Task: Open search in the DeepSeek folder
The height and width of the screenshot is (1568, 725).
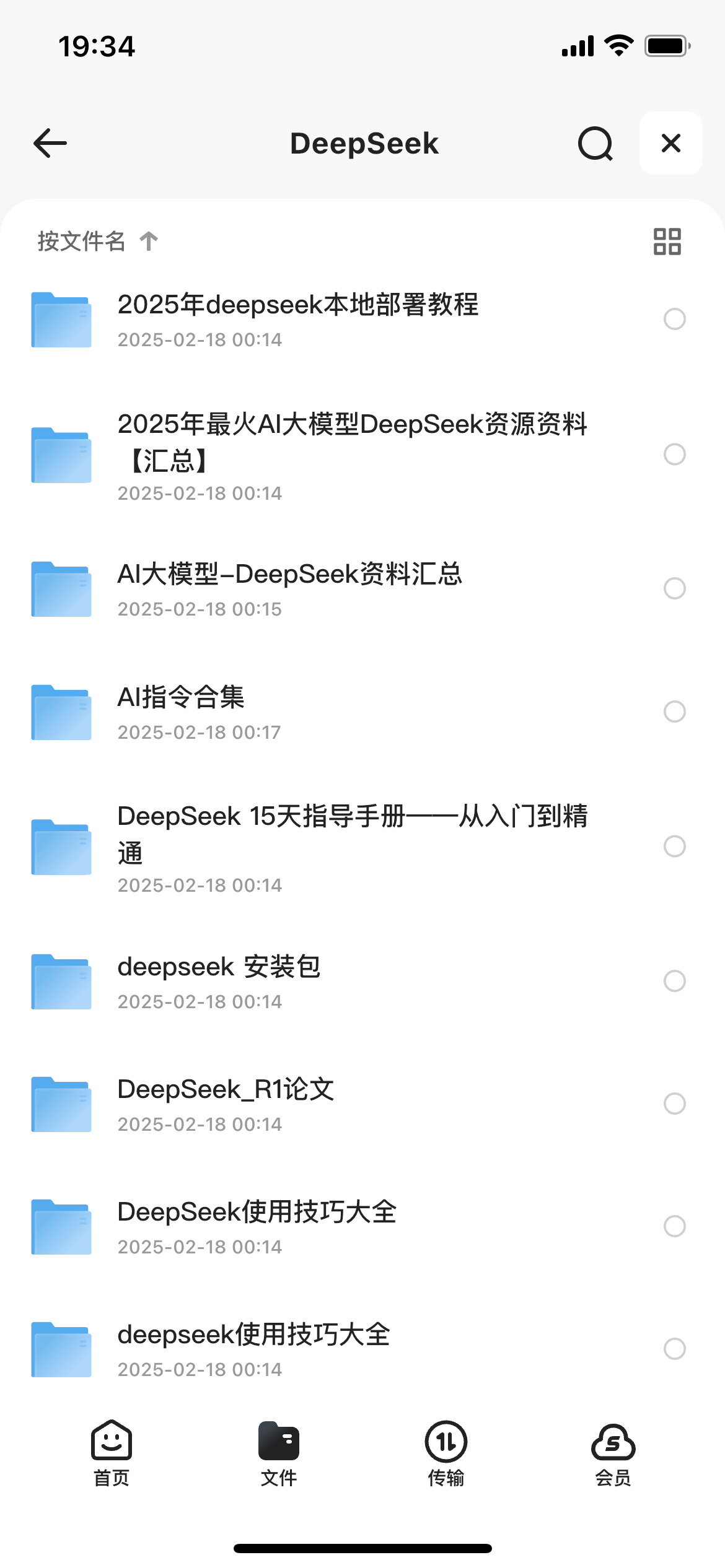Action: [595, 143]
